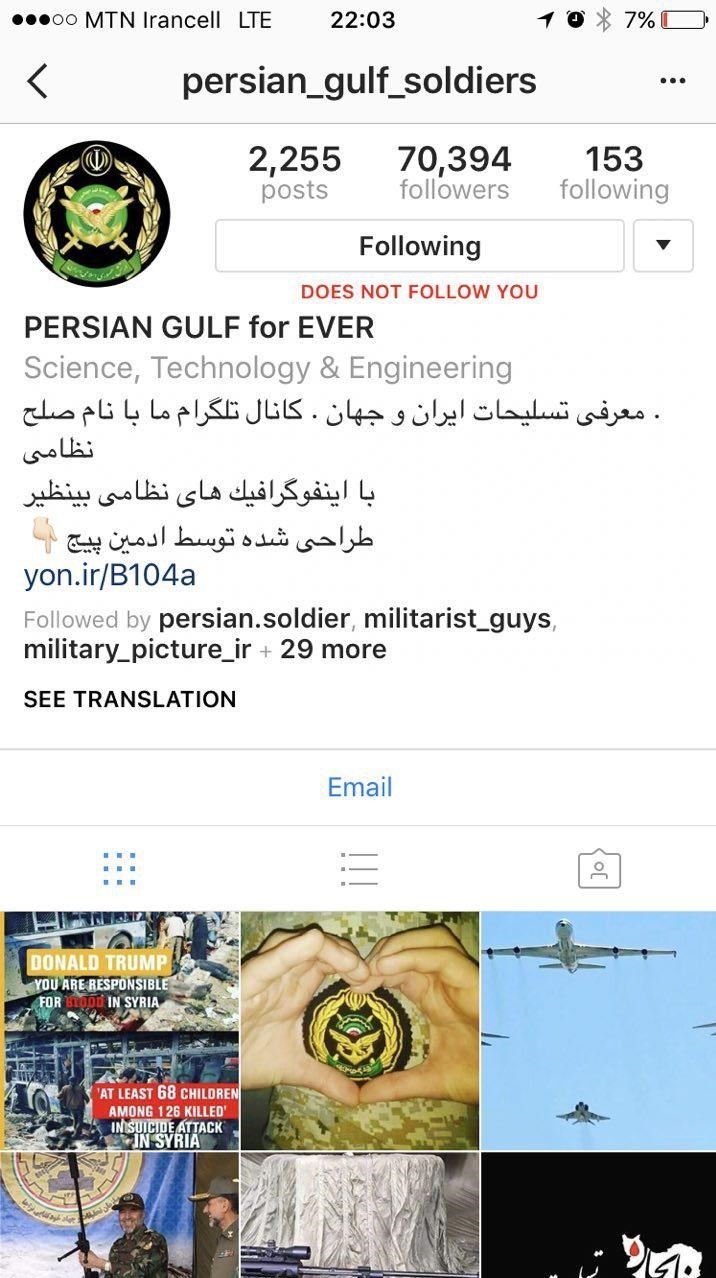The image size is (716, 1278).
Task: Show tagged photos tab
Action: coord(599,869)
